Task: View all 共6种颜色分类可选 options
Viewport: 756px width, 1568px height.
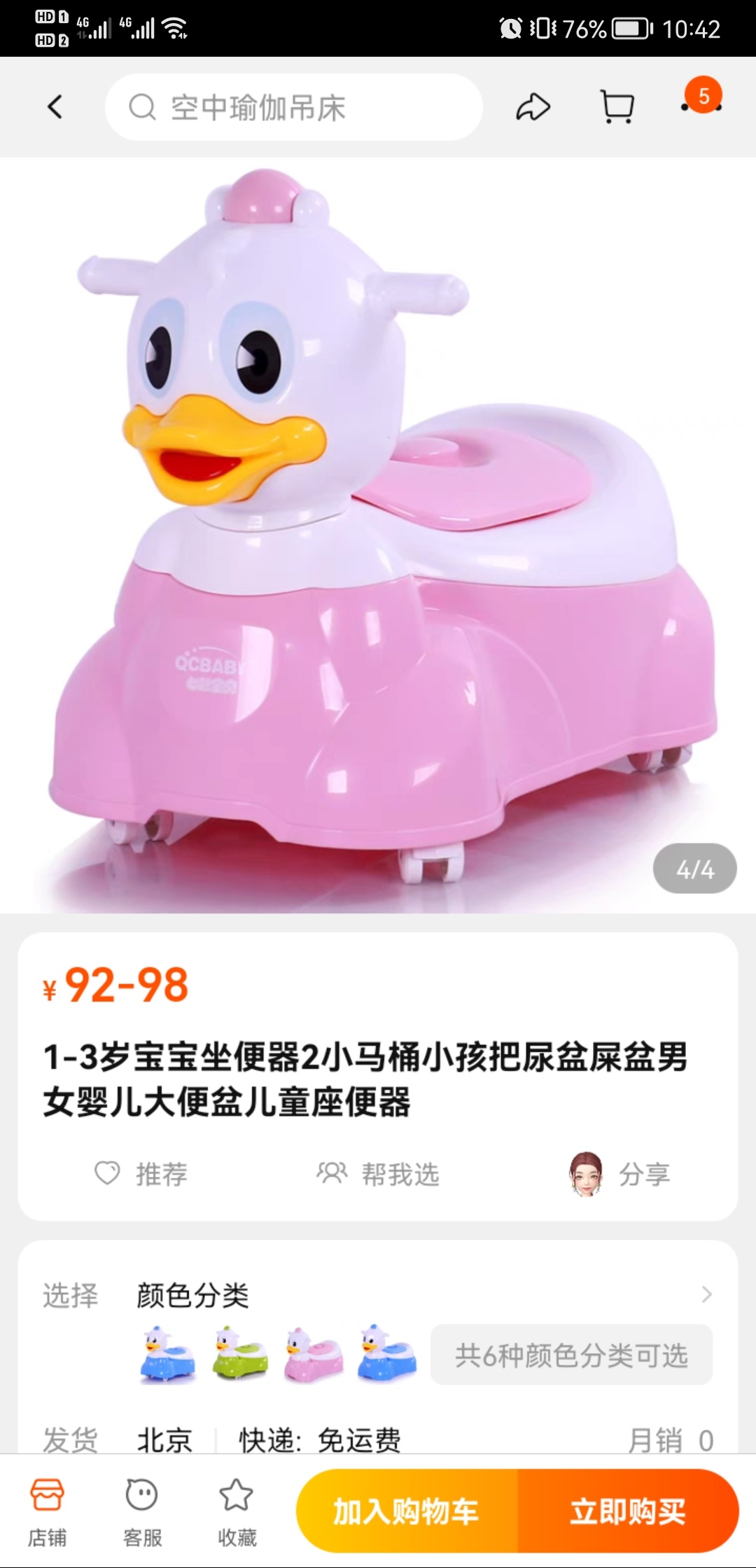Action: [x=571, y=1354]
